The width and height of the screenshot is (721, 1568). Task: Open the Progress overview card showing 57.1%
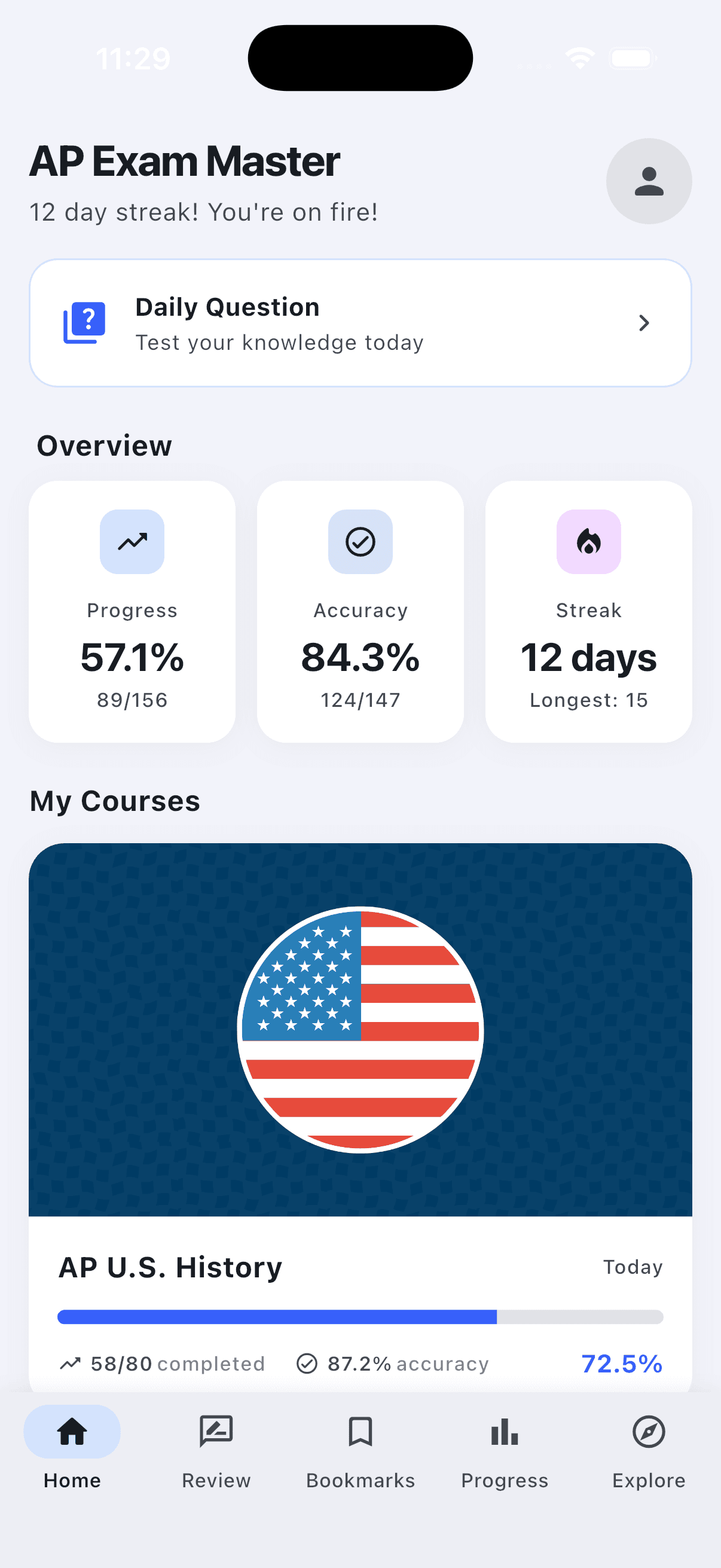(x=132, y=611)
